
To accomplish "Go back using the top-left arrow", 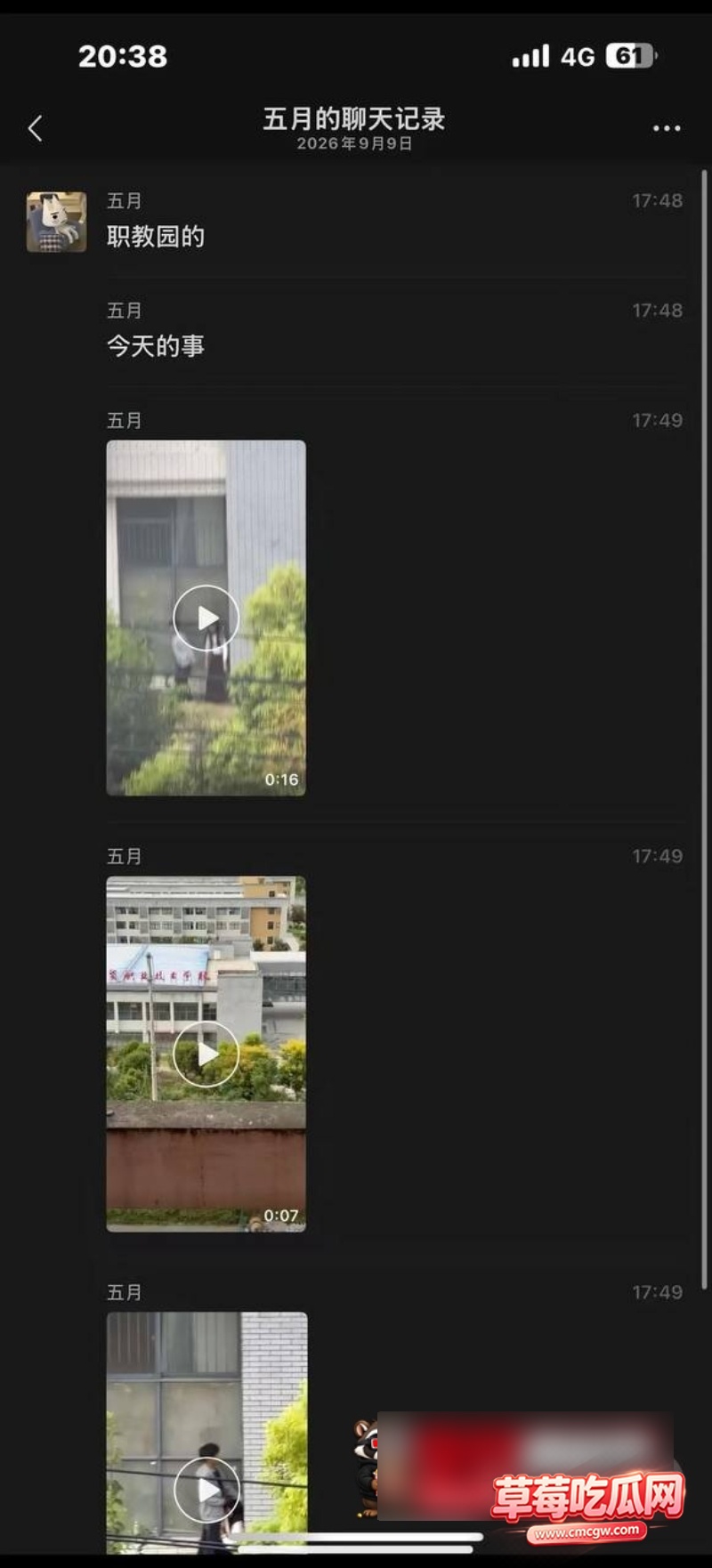I will coord(36,129).
